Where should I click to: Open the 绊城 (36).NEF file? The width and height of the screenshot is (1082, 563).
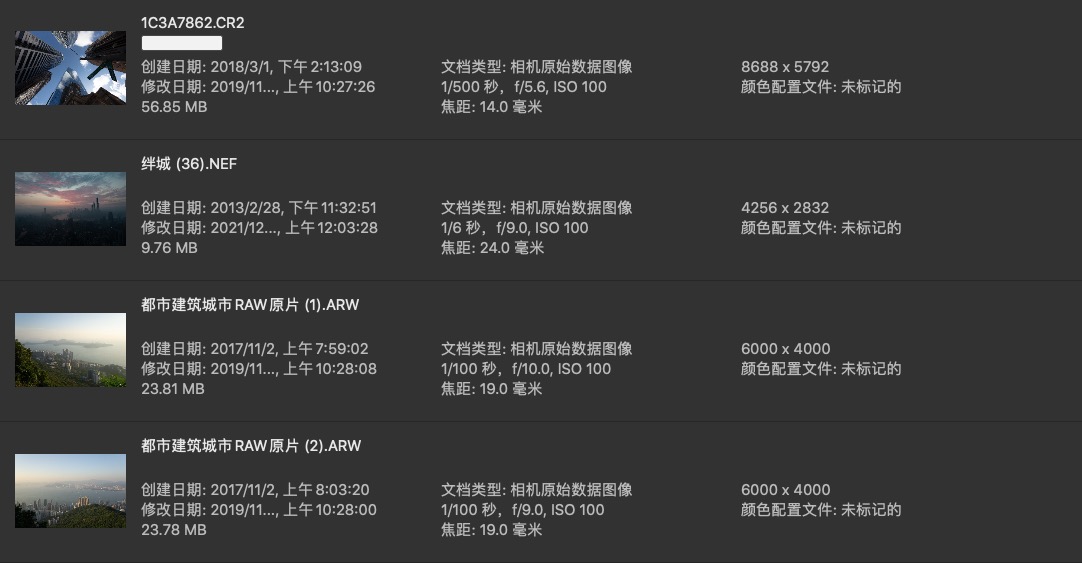[x=189, y=164]
